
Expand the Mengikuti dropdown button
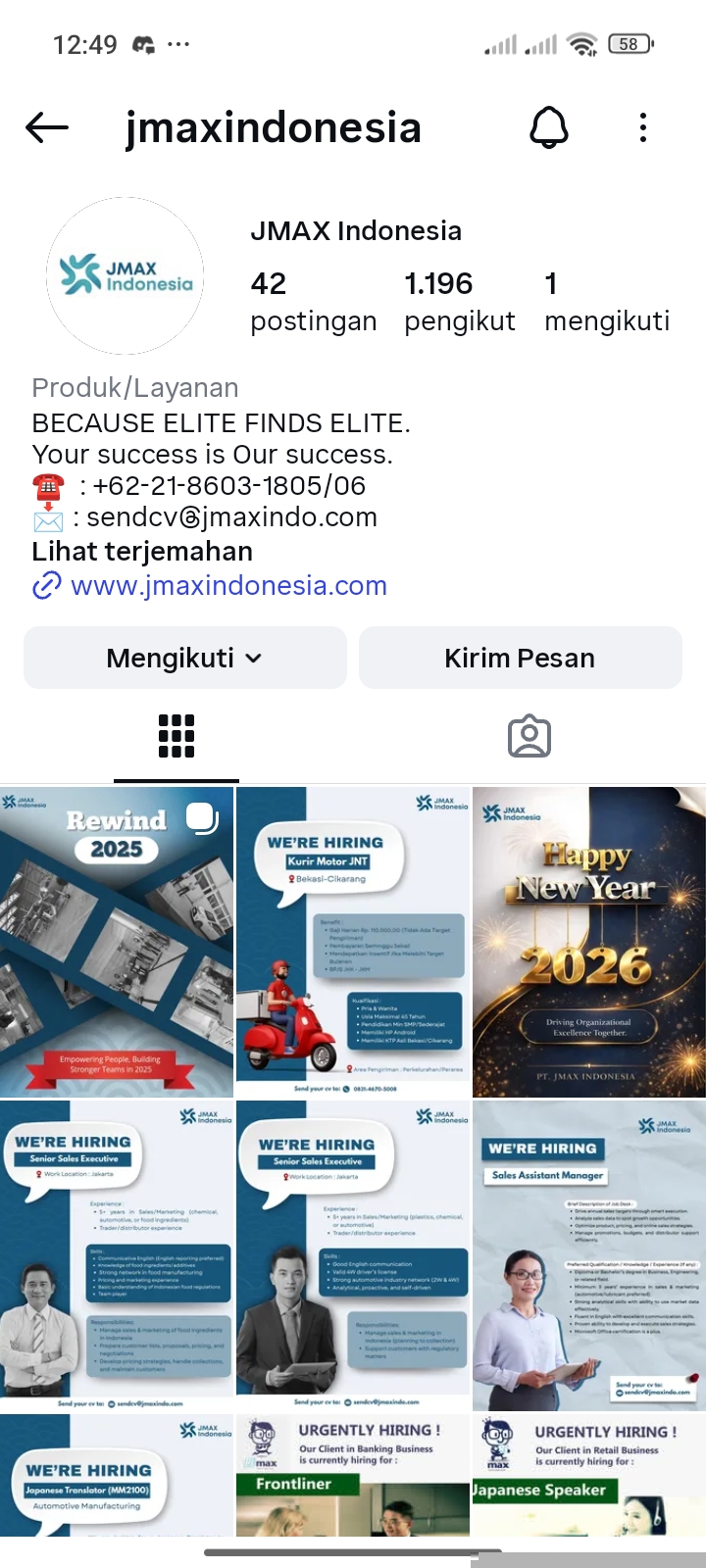click(x=185, y=658)
